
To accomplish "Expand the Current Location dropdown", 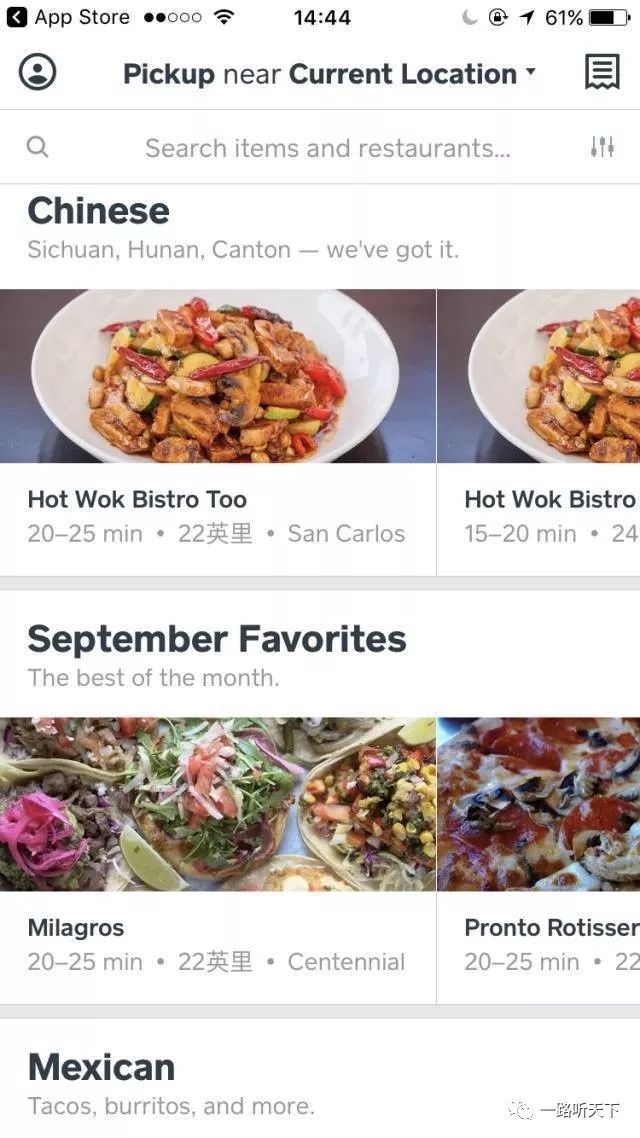I will [412, 74].
